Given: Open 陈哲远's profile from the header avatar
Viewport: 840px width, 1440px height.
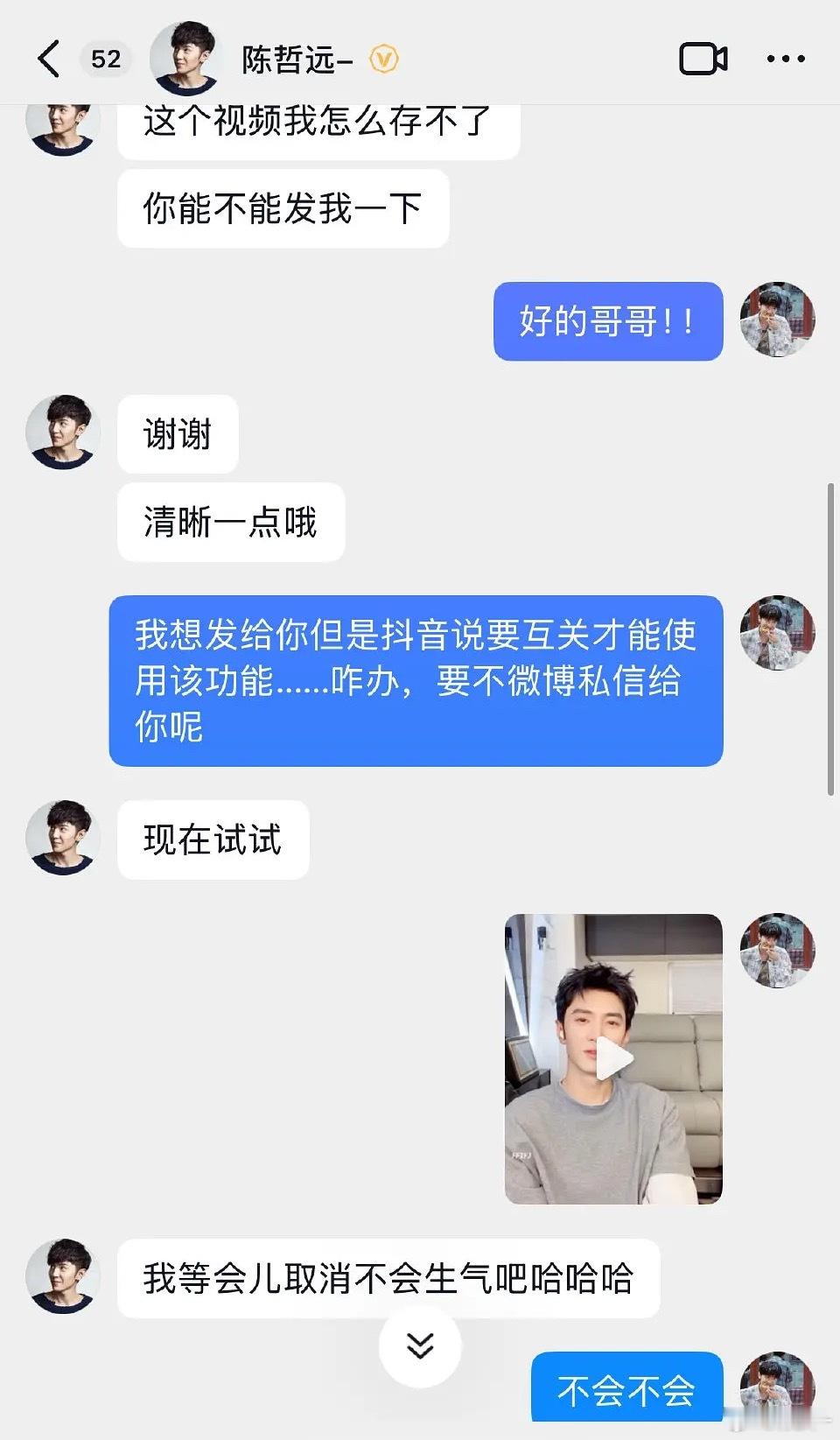Looking at the screenshot, I should [186, 58].
